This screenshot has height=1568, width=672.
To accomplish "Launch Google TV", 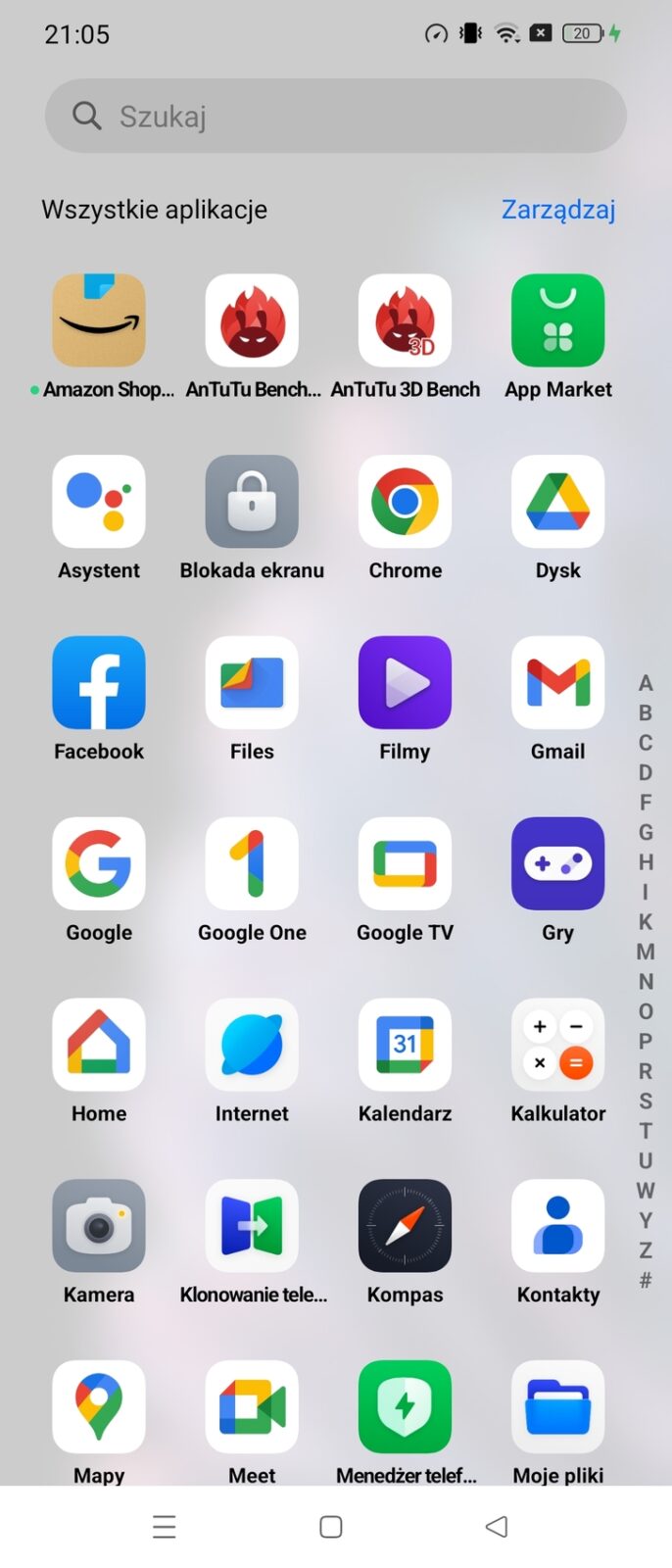I will tap(405, 864).
